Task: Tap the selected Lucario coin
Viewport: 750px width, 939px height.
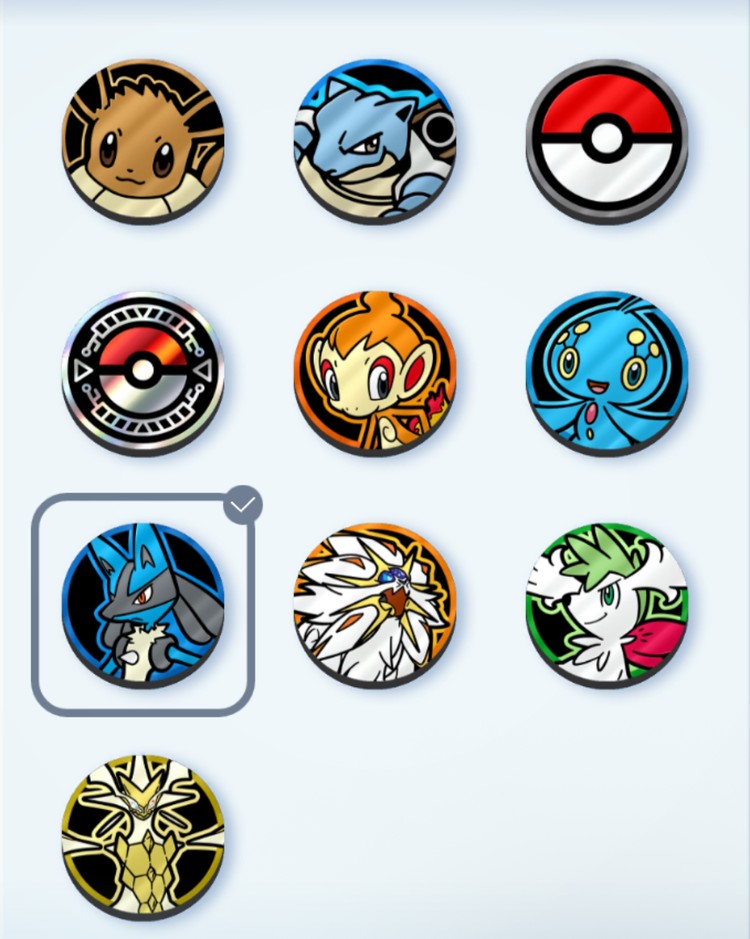Action: [x=143, y=603]
